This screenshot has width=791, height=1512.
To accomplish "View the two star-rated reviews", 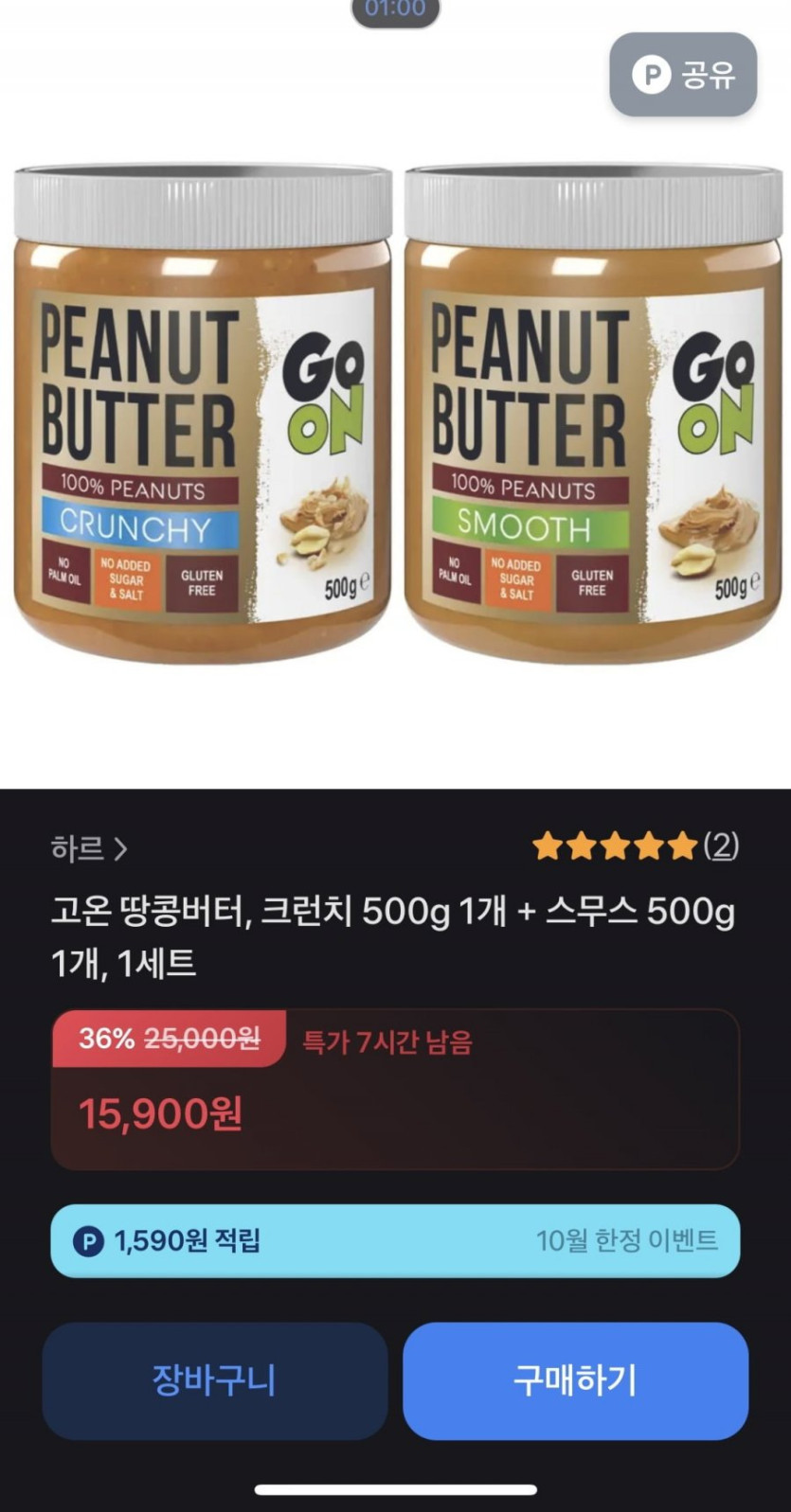I will click(635, 845).
